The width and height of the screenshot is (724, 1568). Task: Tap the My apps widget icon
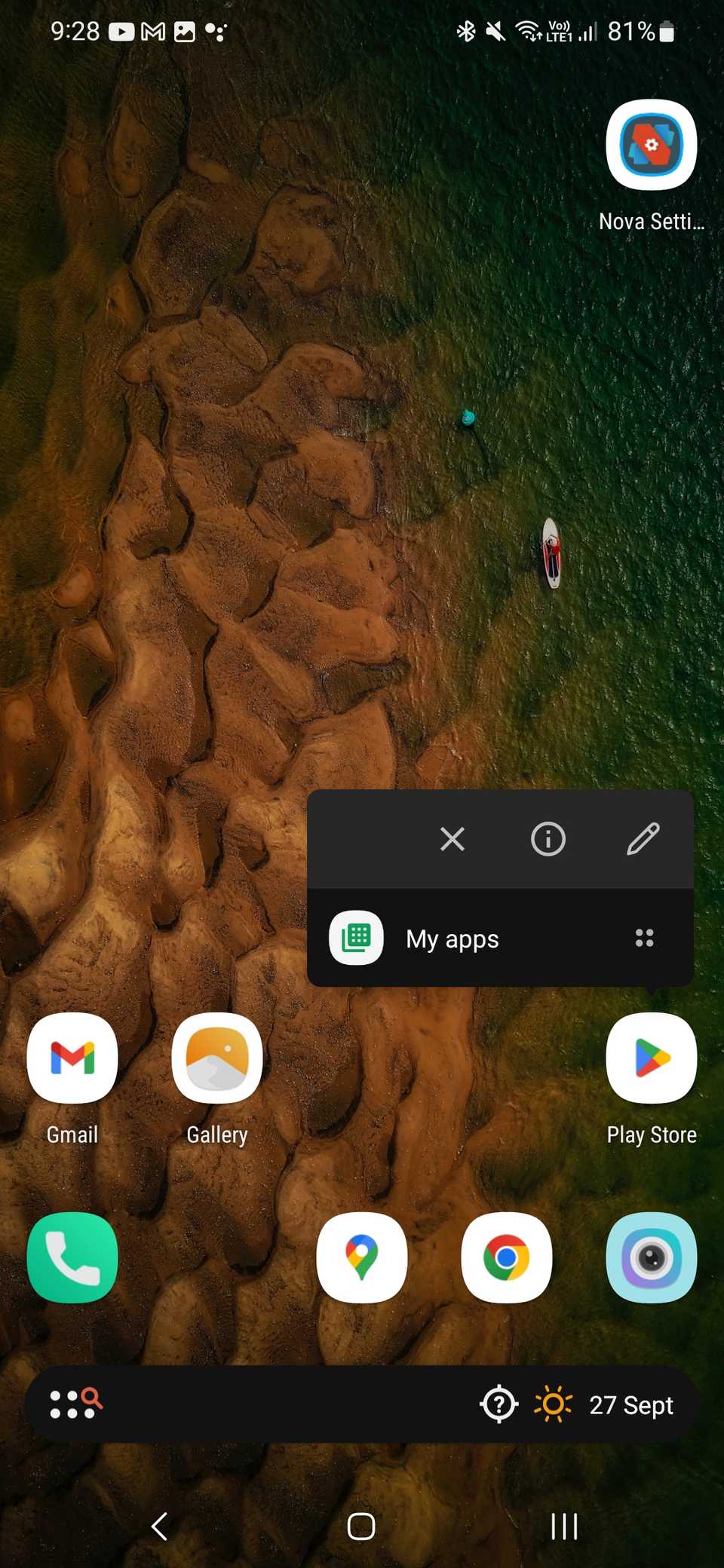click(354, 939)
